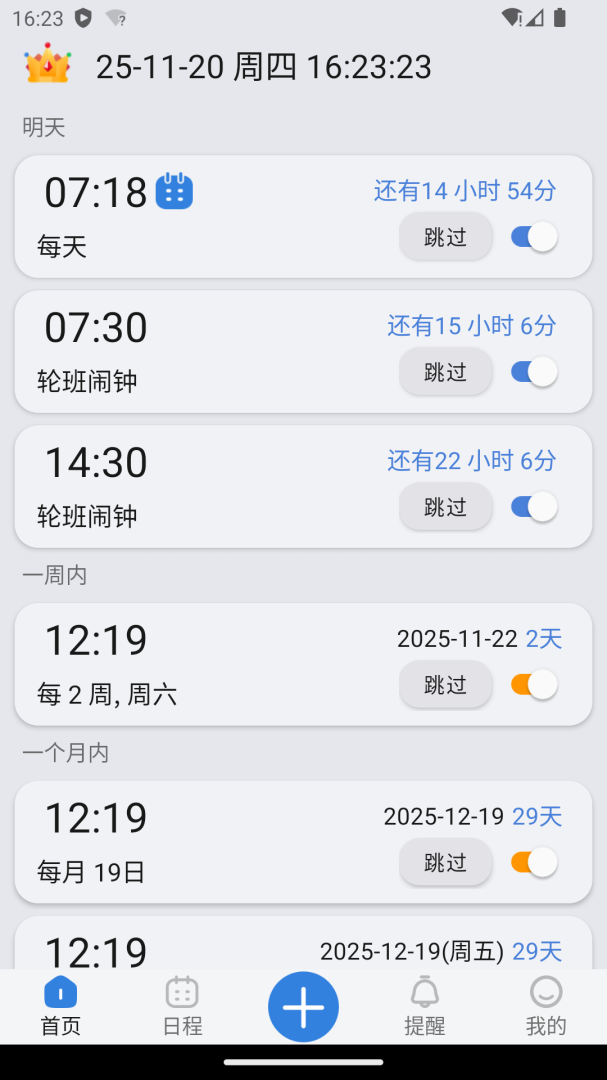The width and height of the screenshot is (607, 1080).
Task: Skip the 07:18 每天 alarm
Action: click(446, 237)
